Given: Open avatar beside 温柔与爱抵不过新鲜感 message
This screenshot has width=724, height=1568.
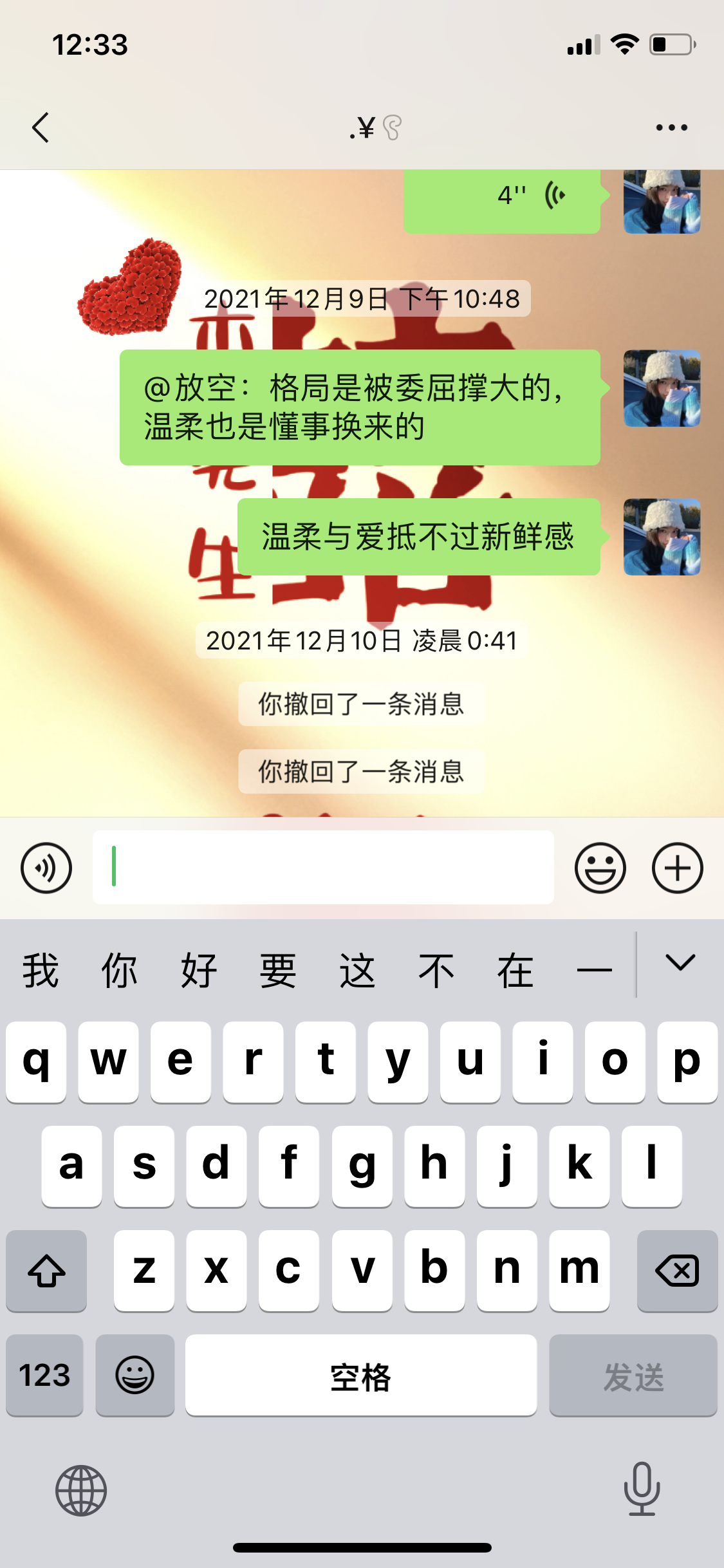Looking at the screenshot, I should click(662, 537).
